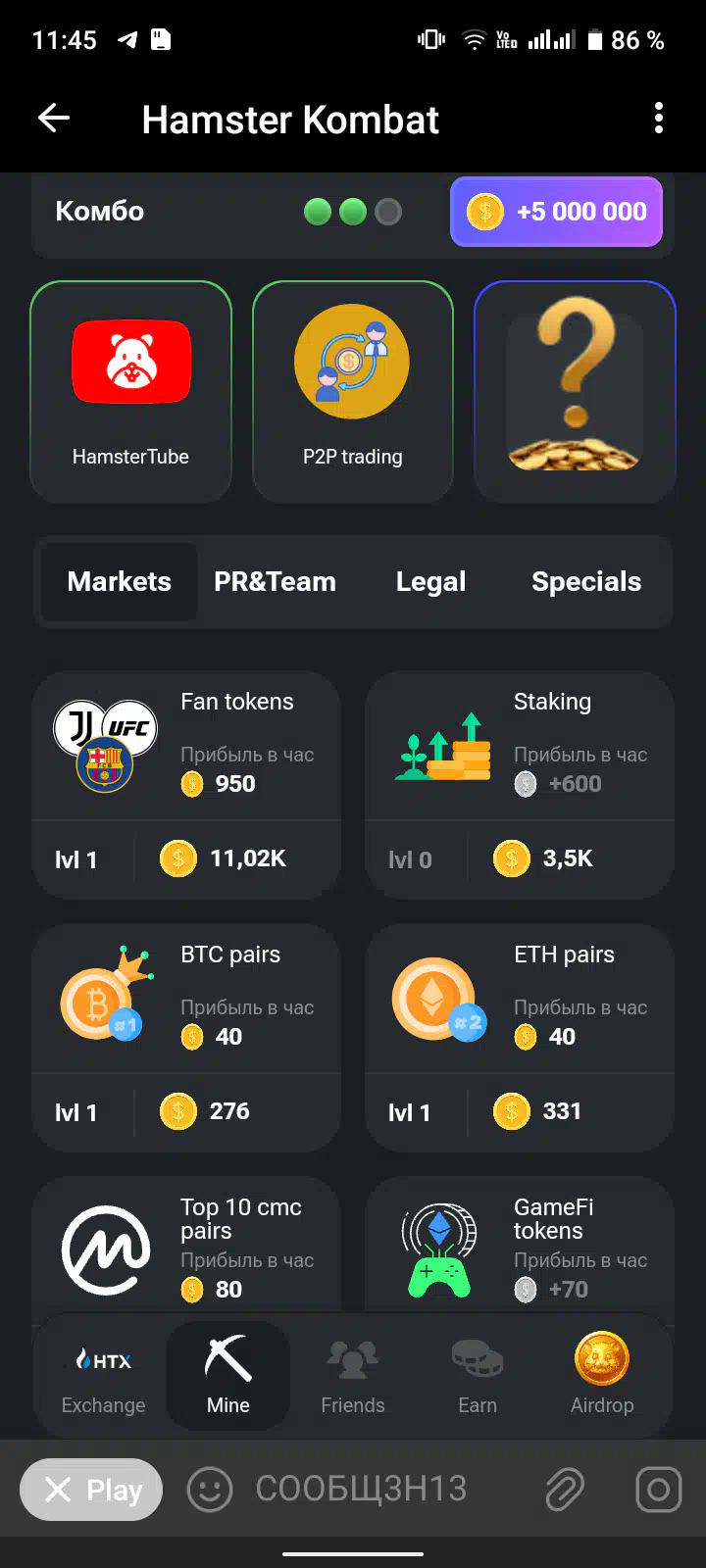The image size is (706, 1568).
Task: Go back using the top arrow
Action: pyautogui.click(x=54, y=119)
